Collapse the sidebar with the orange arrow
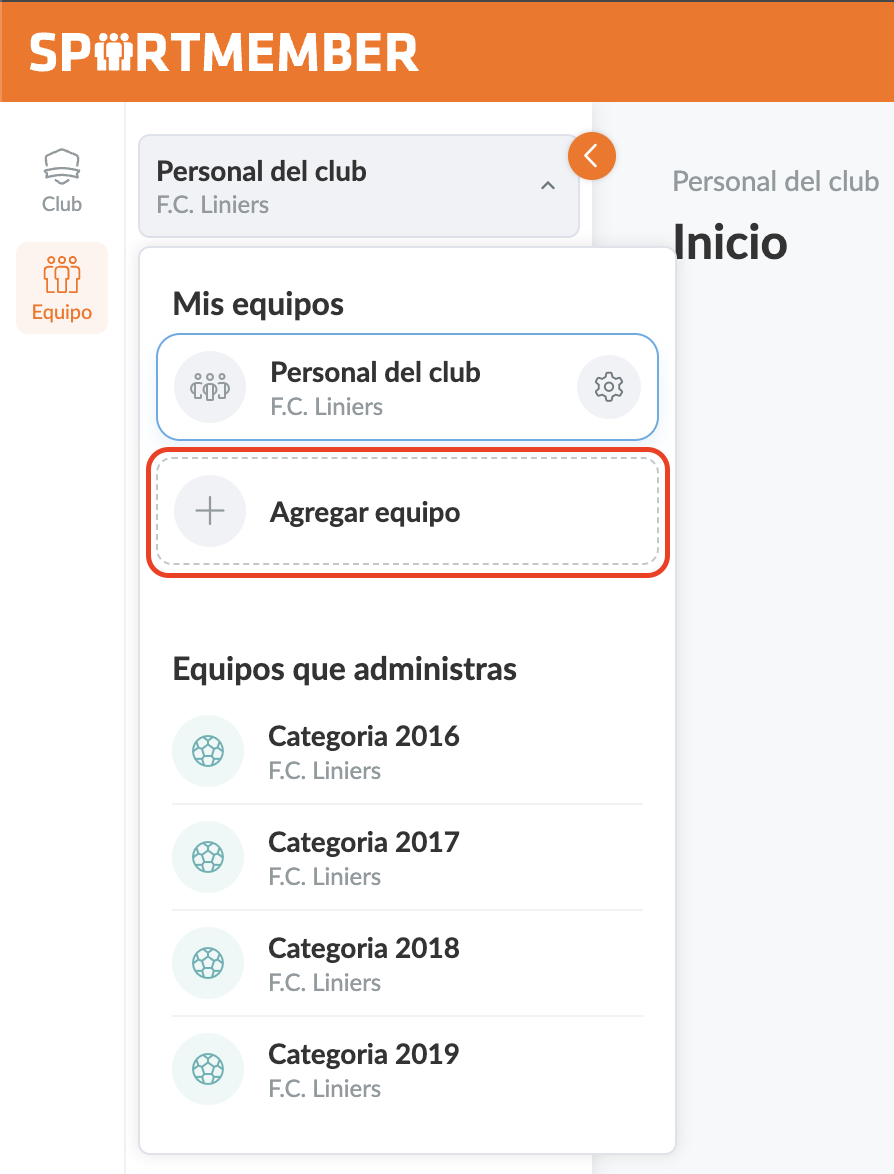This screenshot has height=1174, width=894. 591,156
